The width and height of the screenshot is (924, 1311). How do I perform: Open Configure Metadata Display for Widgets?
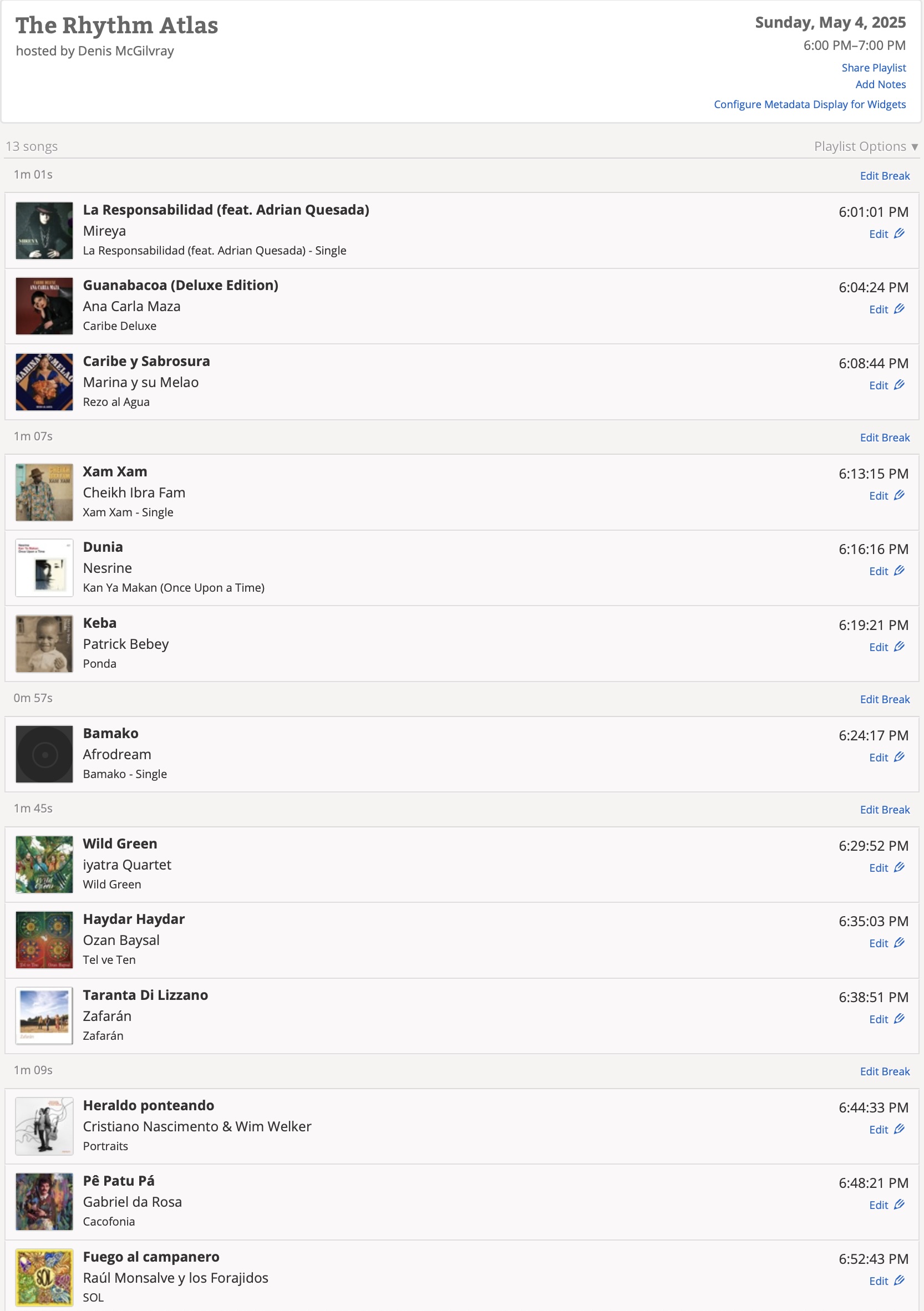coord(809,104)
